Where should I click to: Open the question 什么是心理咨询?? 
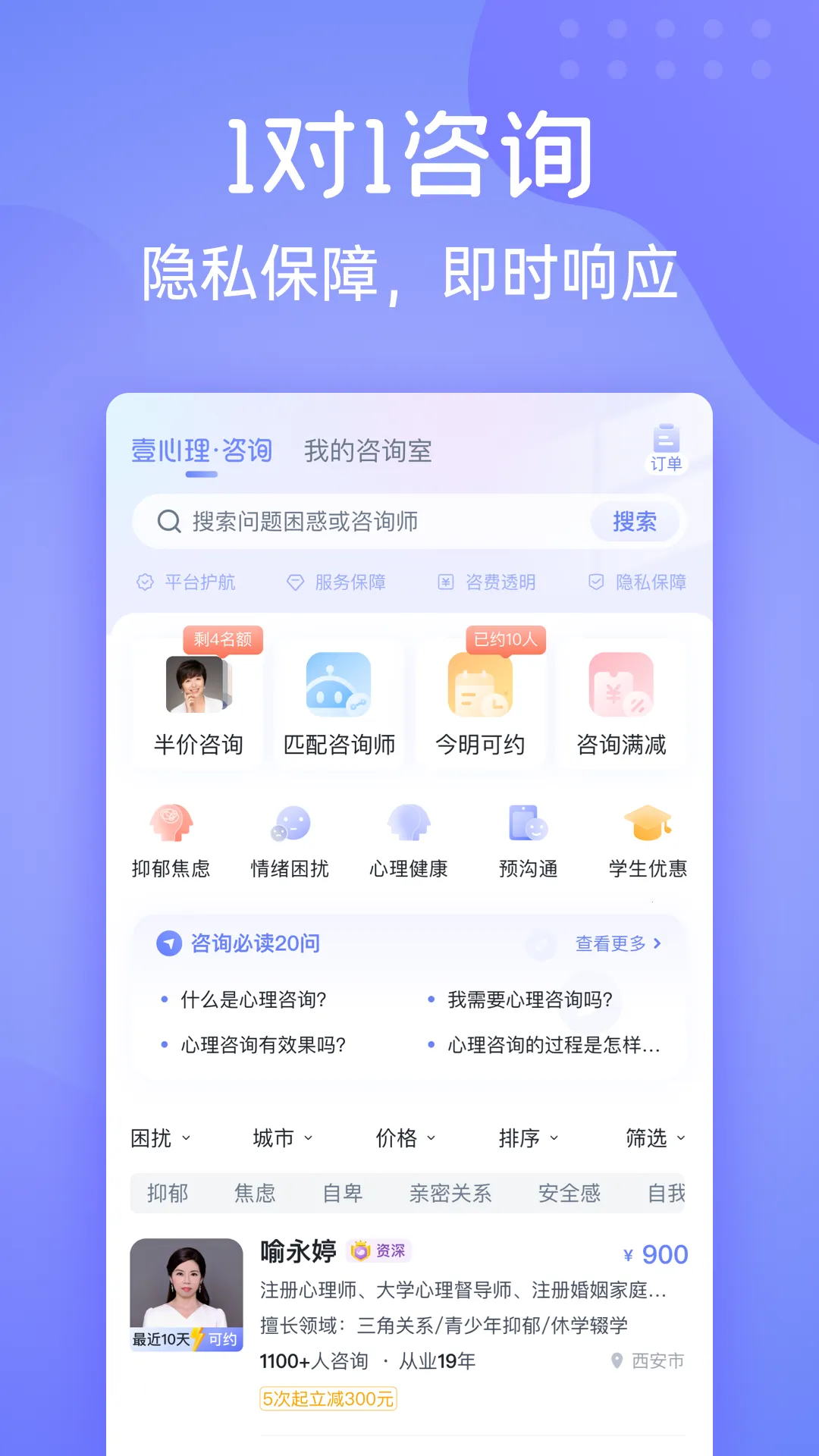pyautogui.click(x=253, y=1000)
